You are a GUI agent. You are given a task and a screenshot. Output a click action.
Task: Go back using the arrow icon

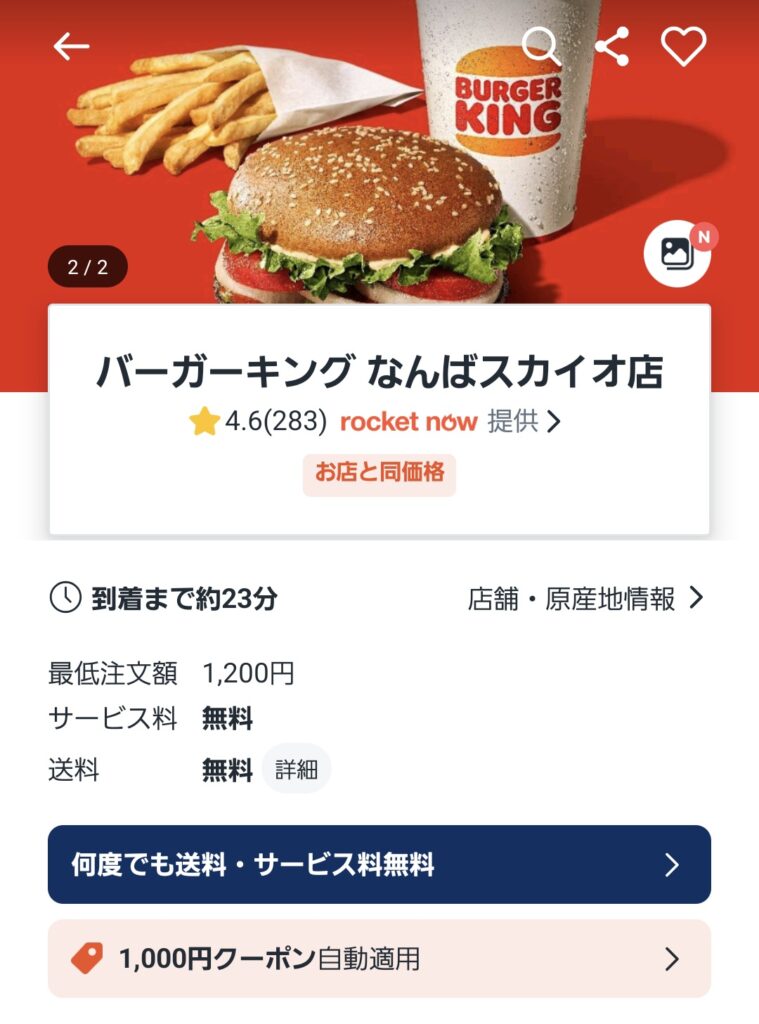click(x=72, y=46)
